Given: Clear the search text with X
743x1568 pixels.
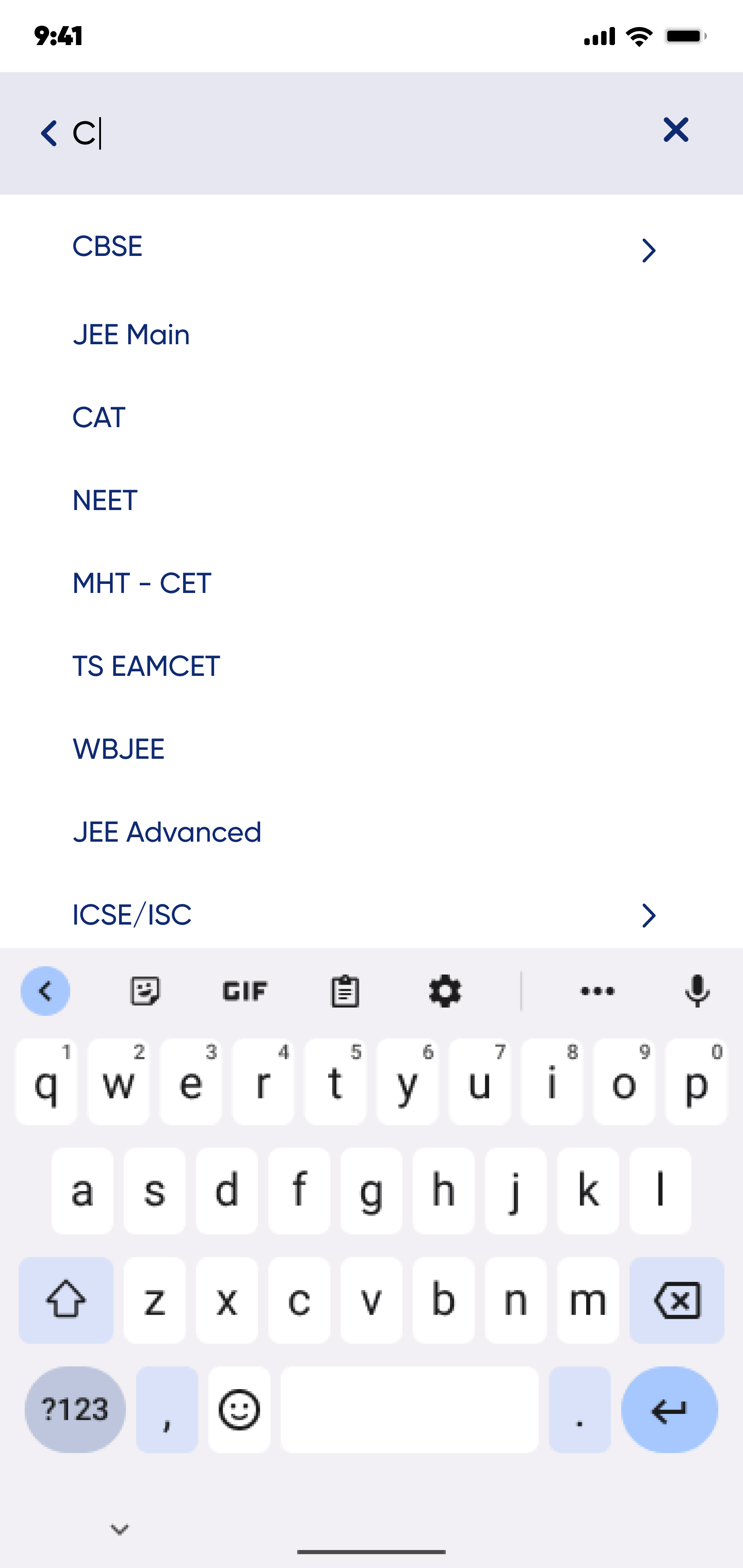Looking at the screenshot, I should pyautogui.click(x=675, y=130).
